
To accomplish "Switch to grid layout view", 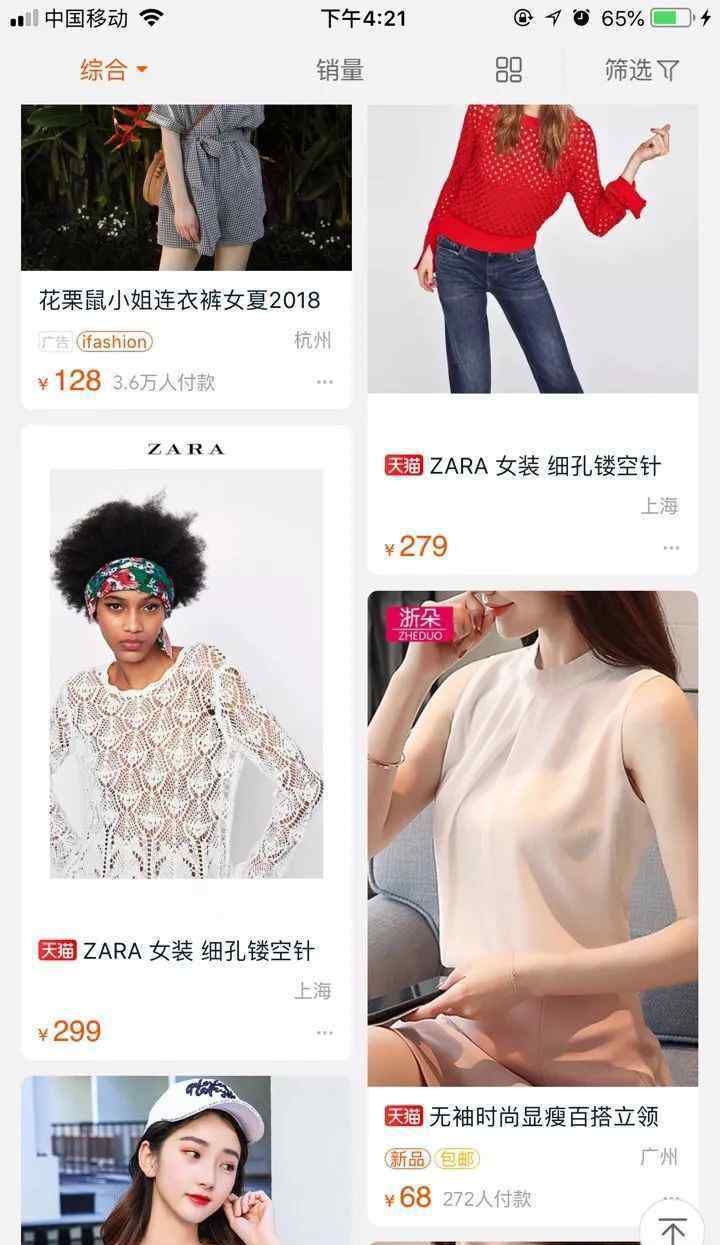I will pyautogui.click(x=509, y=70).
